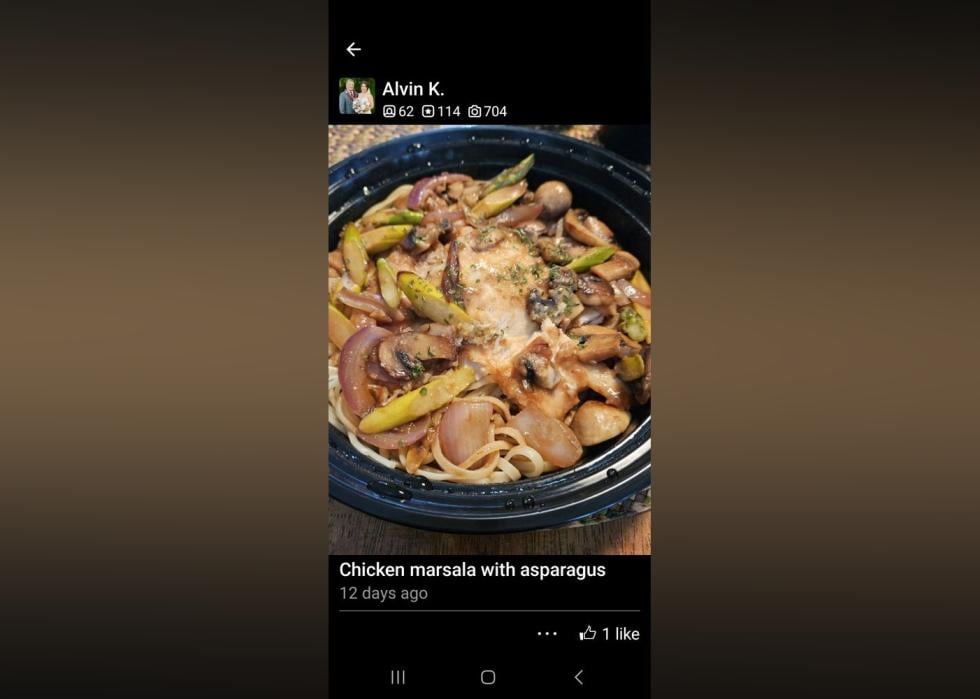View the food photo full screen

[489, 340]
